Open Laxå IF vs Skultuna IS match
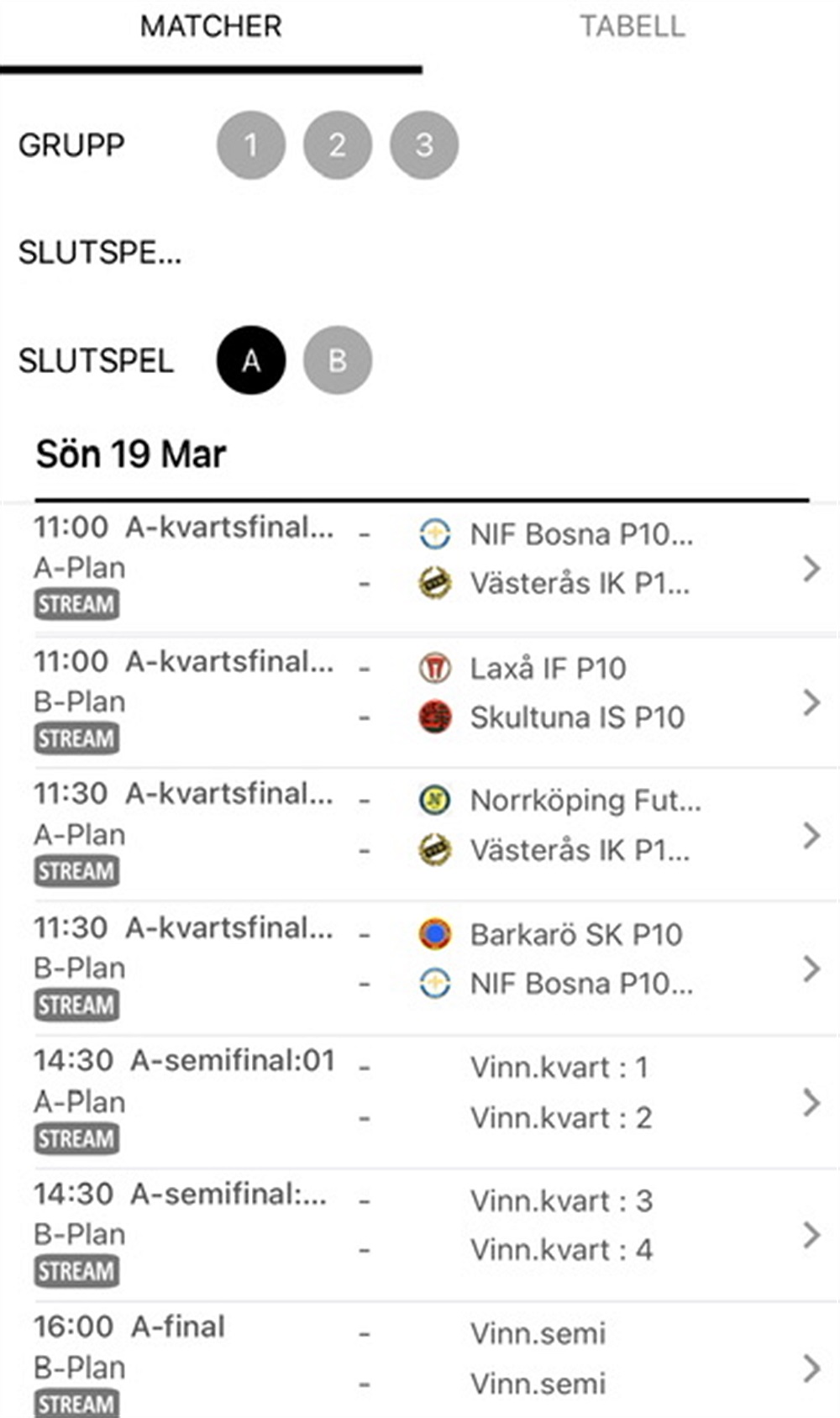 click(x=420, y=701)
